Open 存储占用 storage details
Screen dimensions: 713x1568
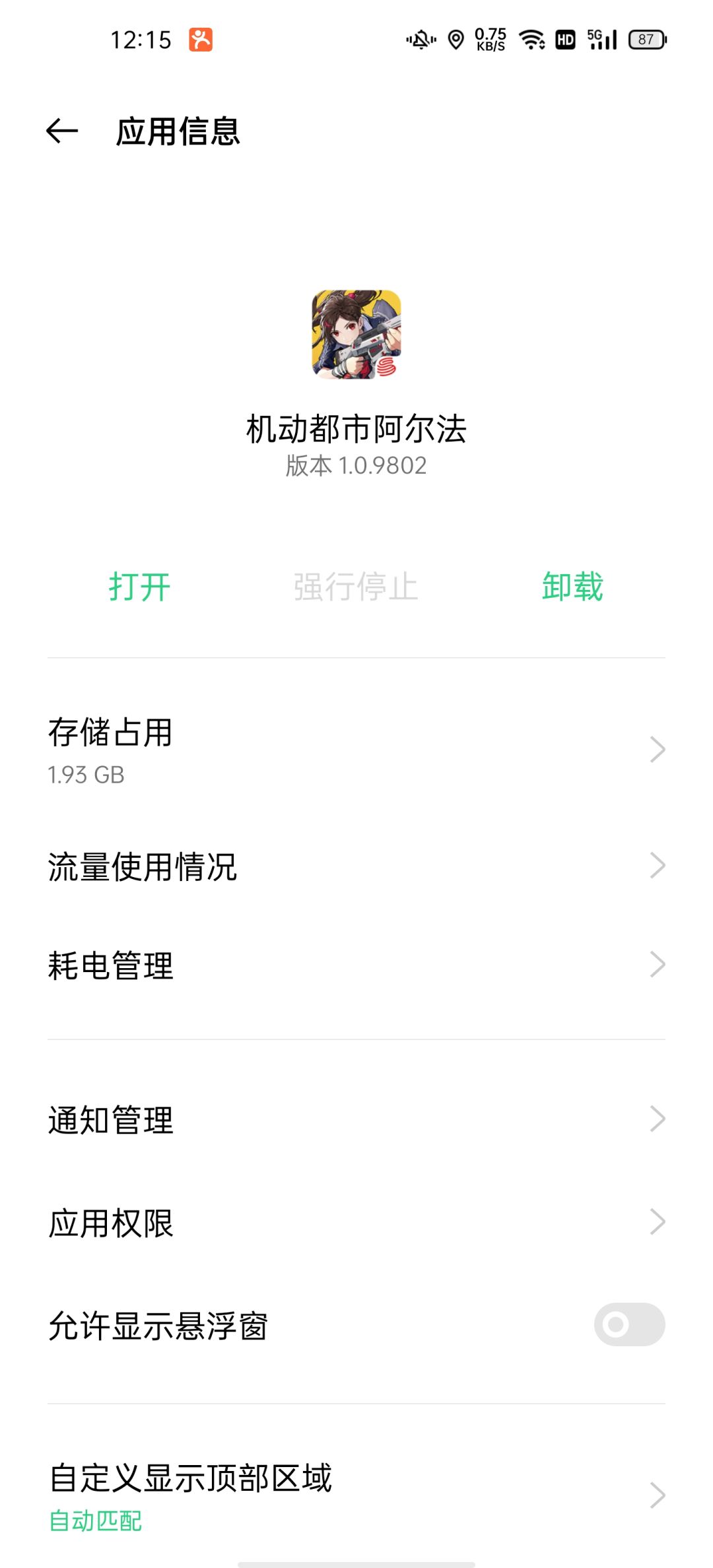tap(356, 750)
